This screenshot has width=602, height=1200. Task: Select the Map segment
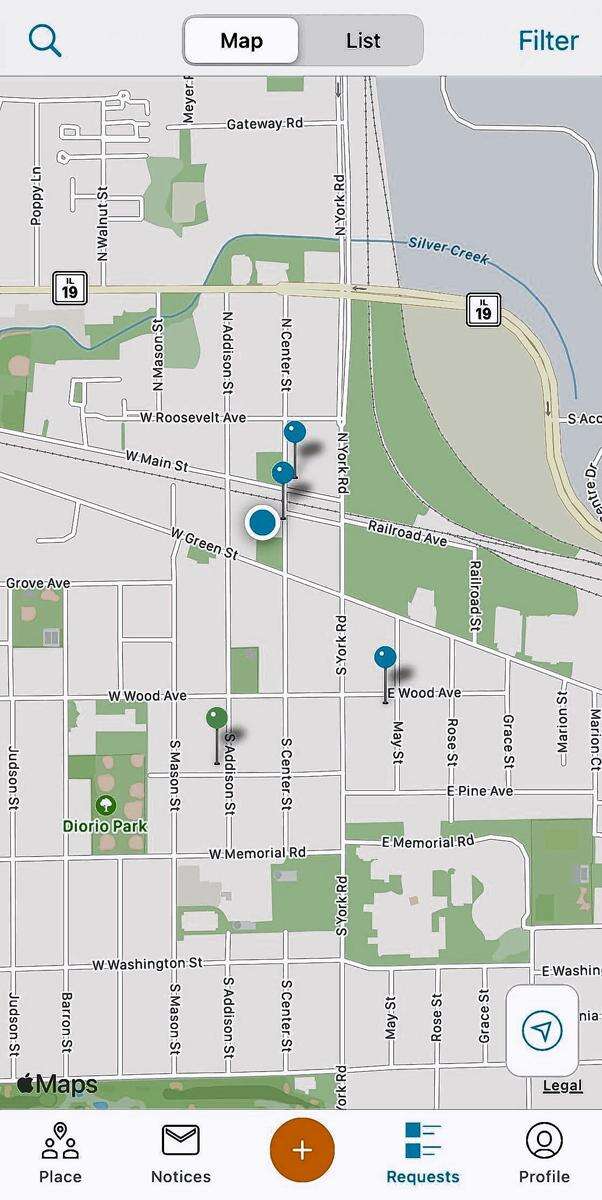pyautogui.click(x=241, y=41)
